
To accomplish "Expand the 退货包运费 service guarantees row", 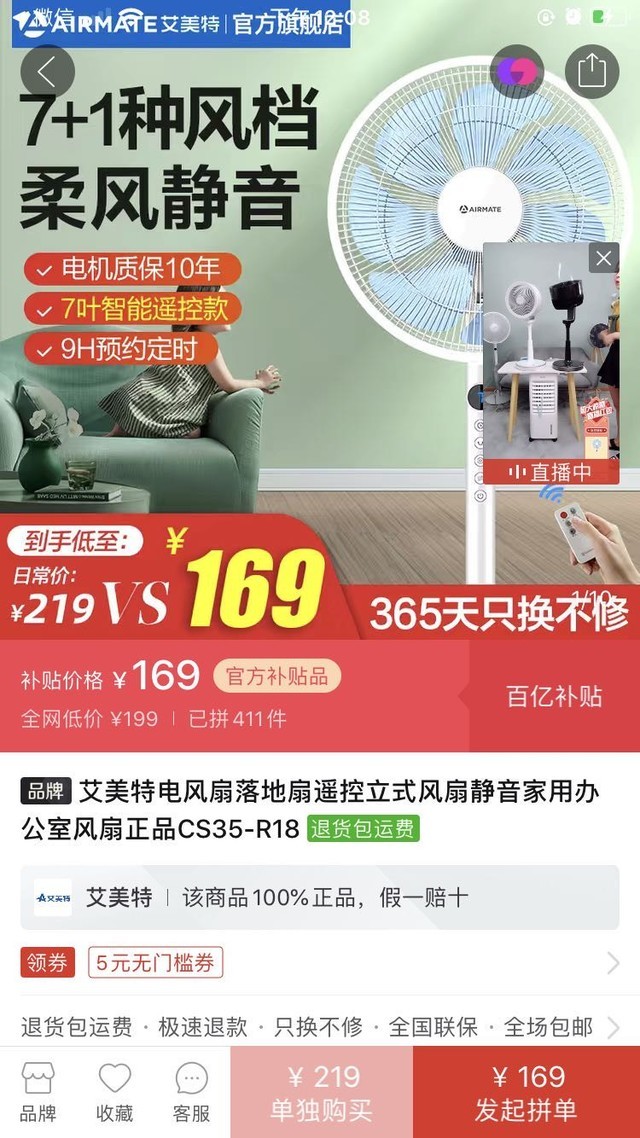I will (x=320, y=1027).
